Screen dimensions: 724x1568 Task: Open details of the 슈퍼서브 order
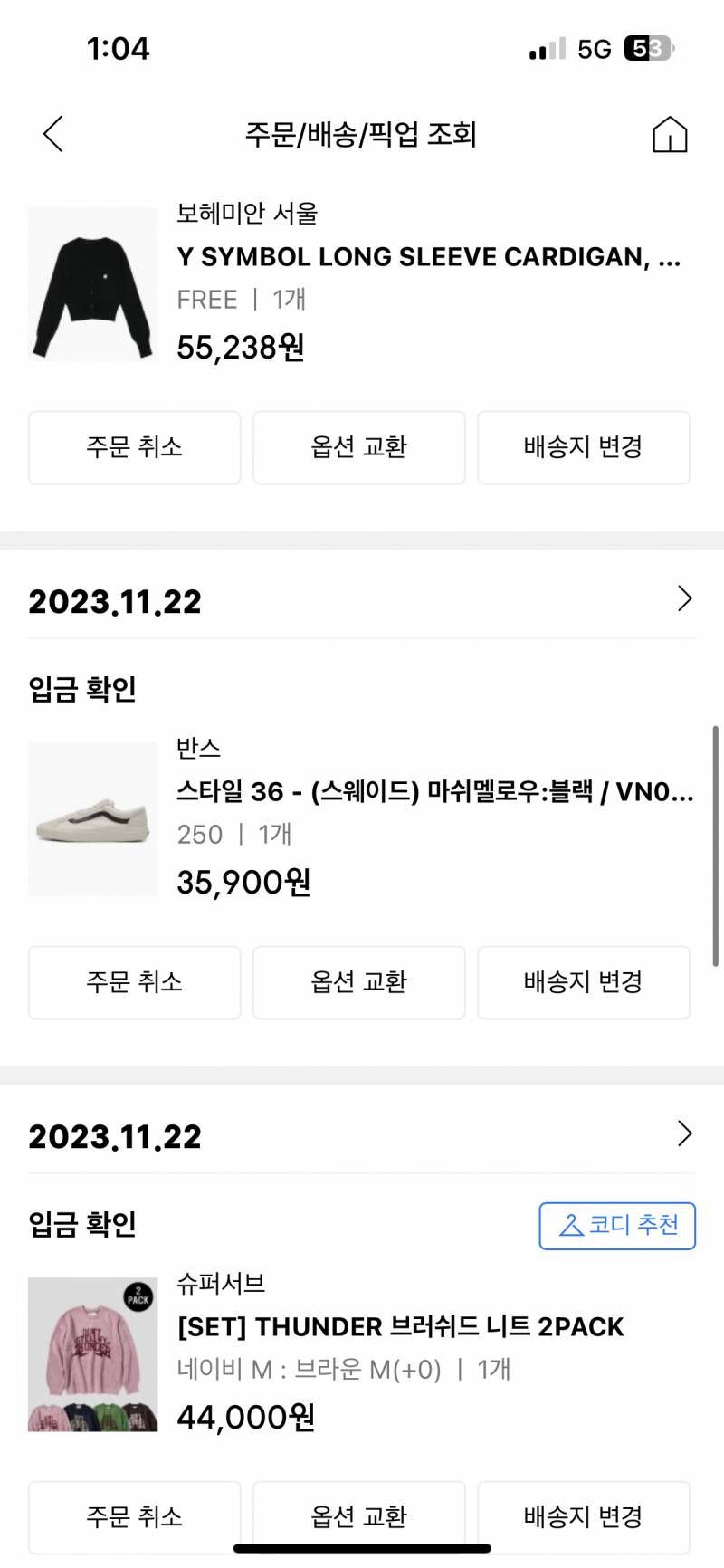pyautogui.click(x=684, y=1134)
